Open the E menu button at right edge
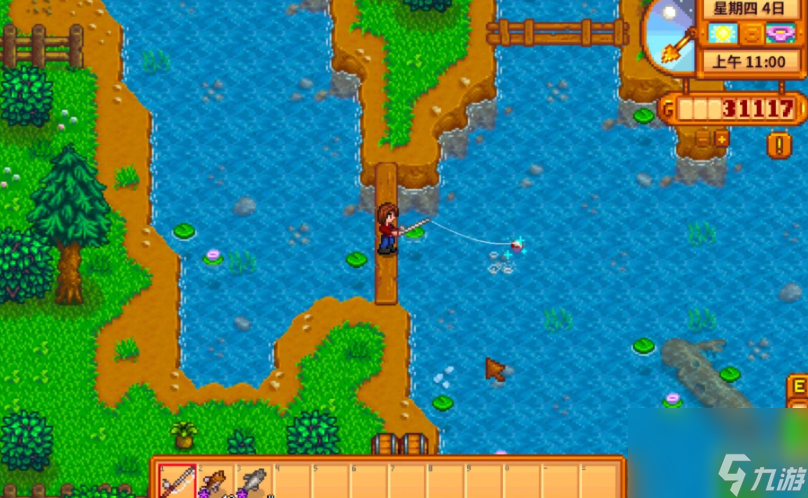Viewport: 808px width, 498px height. click(798, 386)
